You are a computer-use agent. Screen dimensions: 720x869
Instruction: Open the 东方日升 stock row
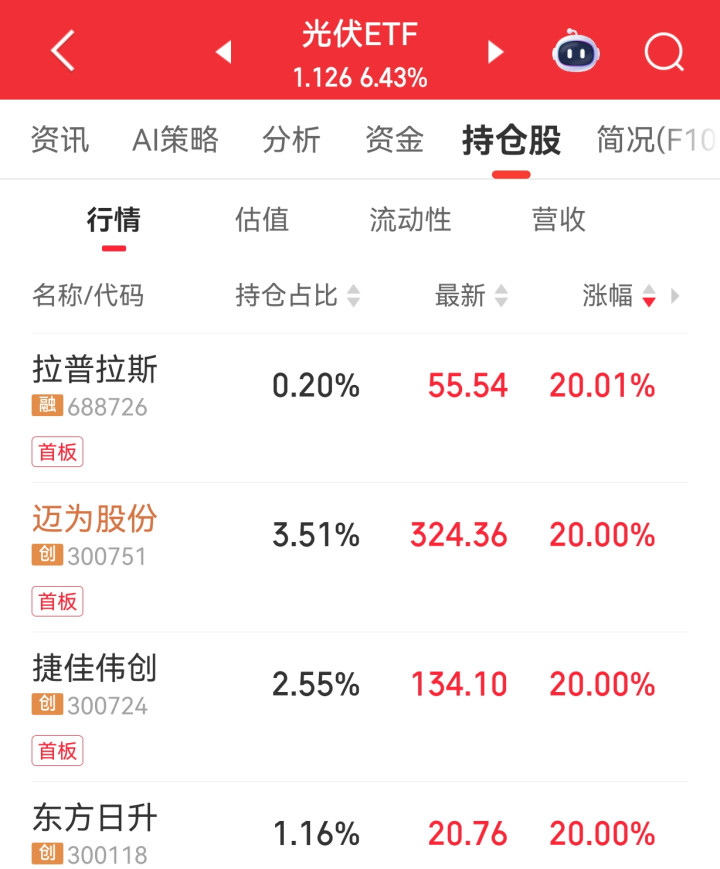[x=360, y=826]
